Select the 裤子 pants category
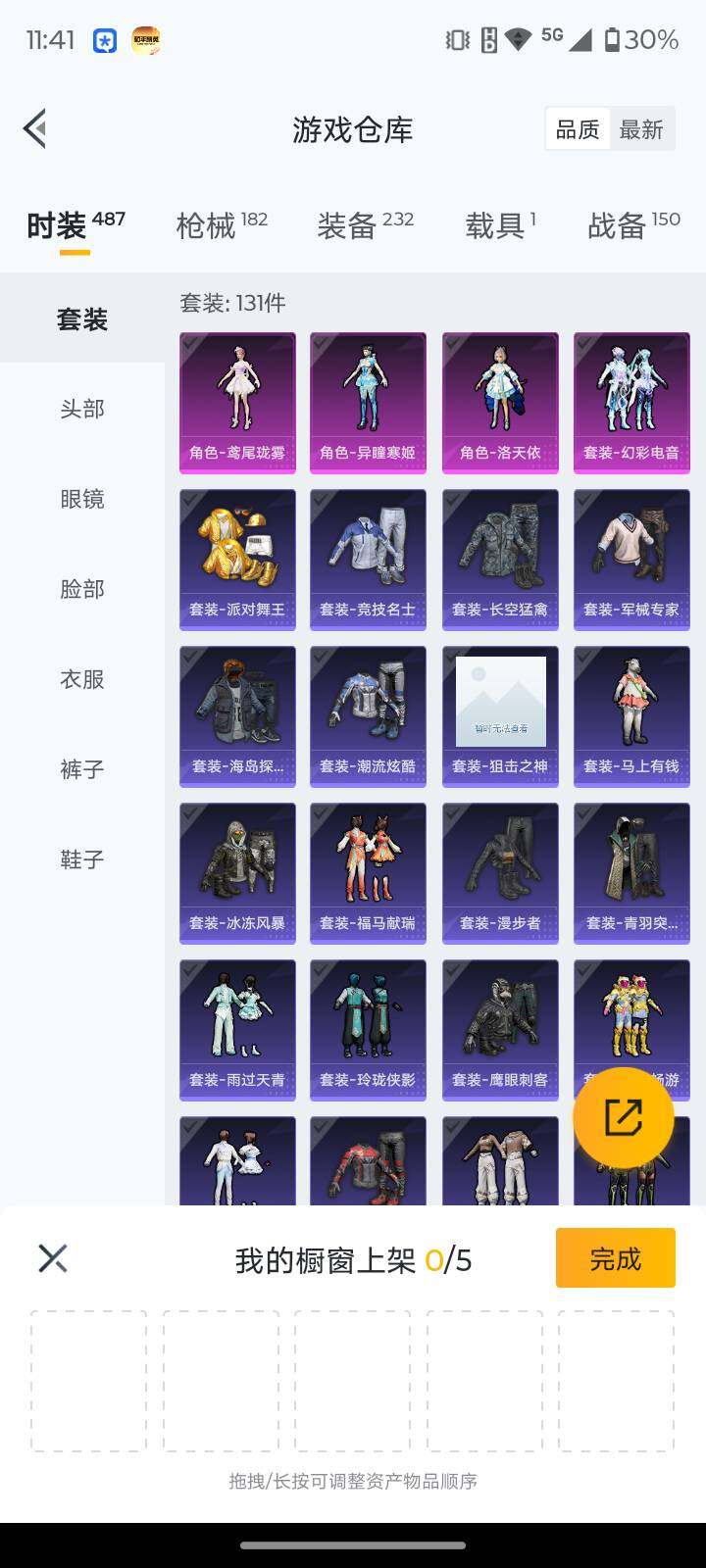This screenshot has width=706, height=1568. (80, 769)
